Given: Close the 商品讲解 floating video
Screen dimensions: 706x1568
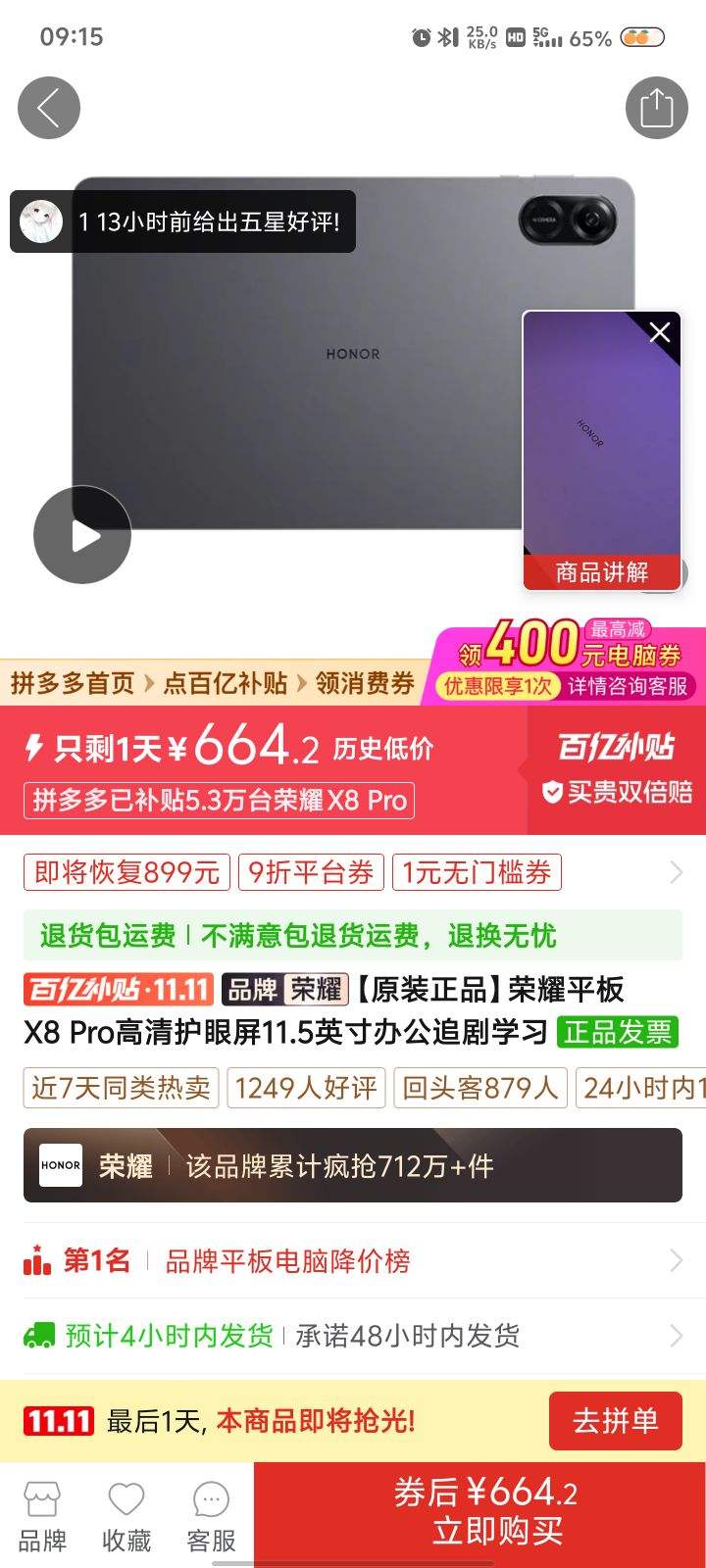Looking at the screenshot, I should point(658,332).
